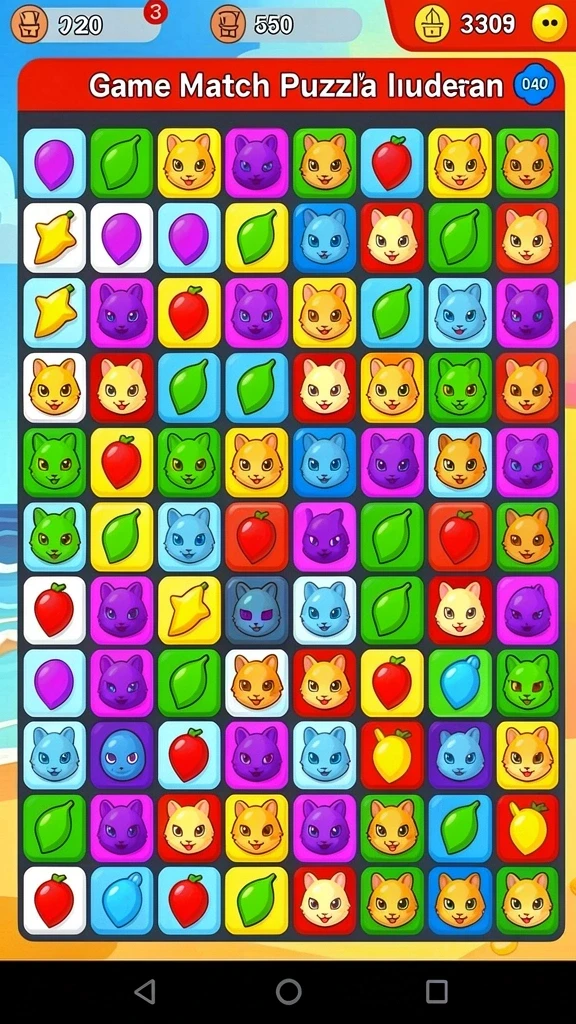Select the blue balloon on the green tile
Screen dimensions: 576x1024
click(460, 683)
